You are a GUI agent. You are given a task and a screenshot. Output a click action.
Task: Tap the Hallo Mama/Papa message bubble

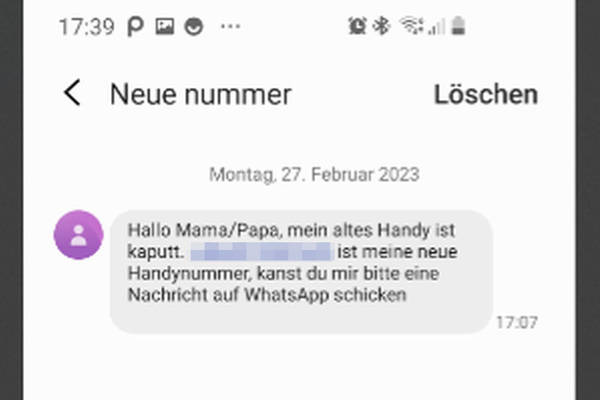[x=300, y=270]
